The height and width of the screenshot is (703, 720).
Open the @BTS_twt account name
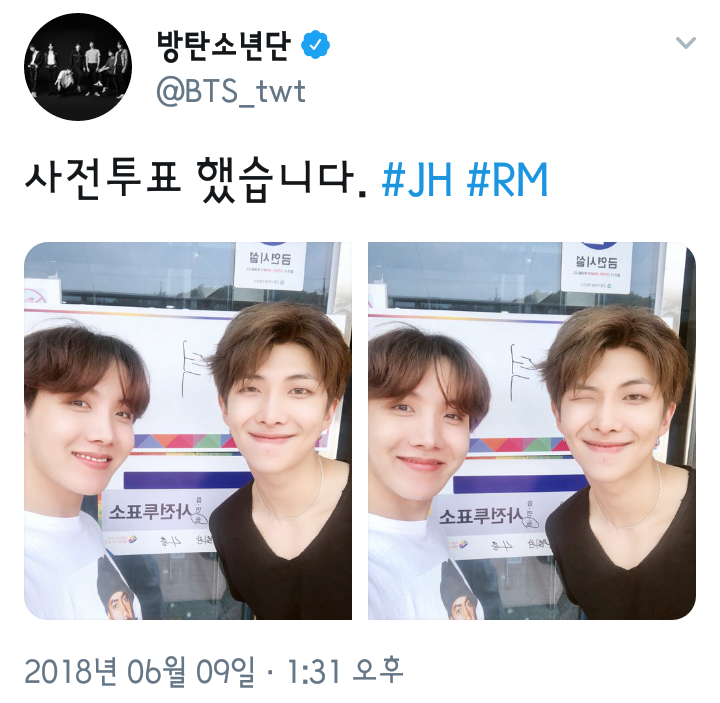[x=231, y=91]
